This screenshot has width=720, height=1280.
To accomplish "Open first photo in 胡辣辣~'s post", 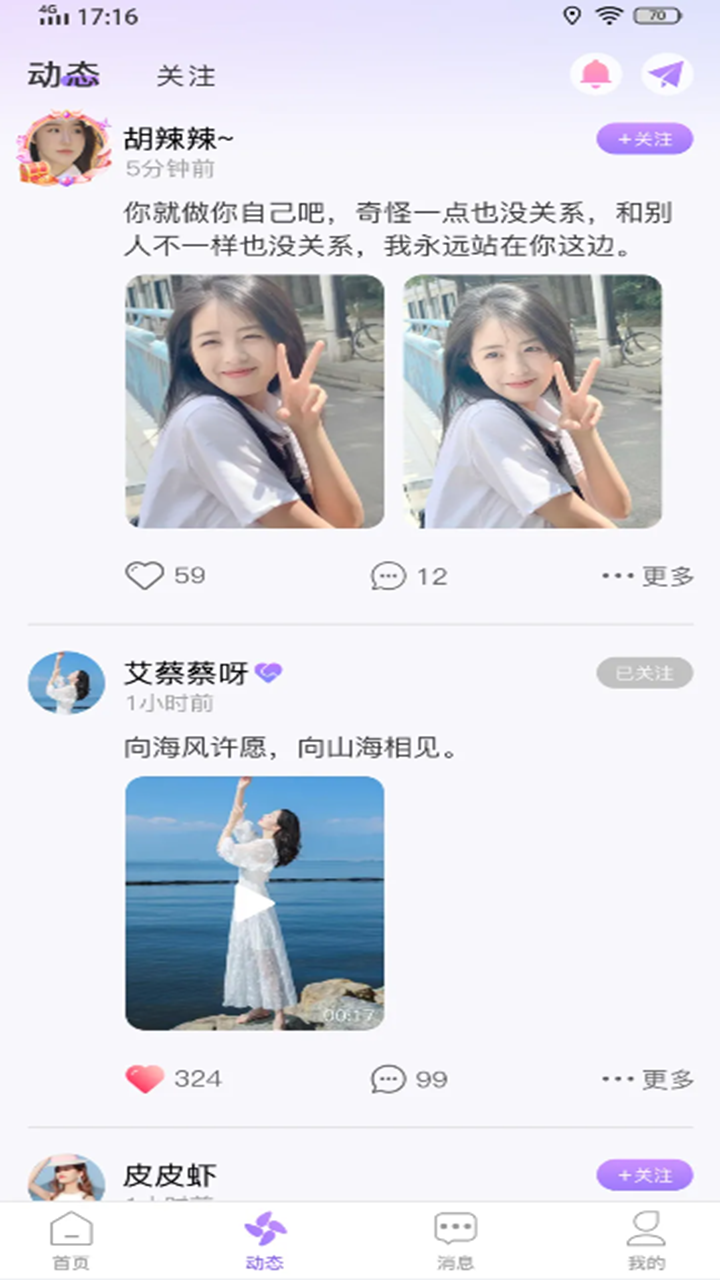I will point(254,401).
